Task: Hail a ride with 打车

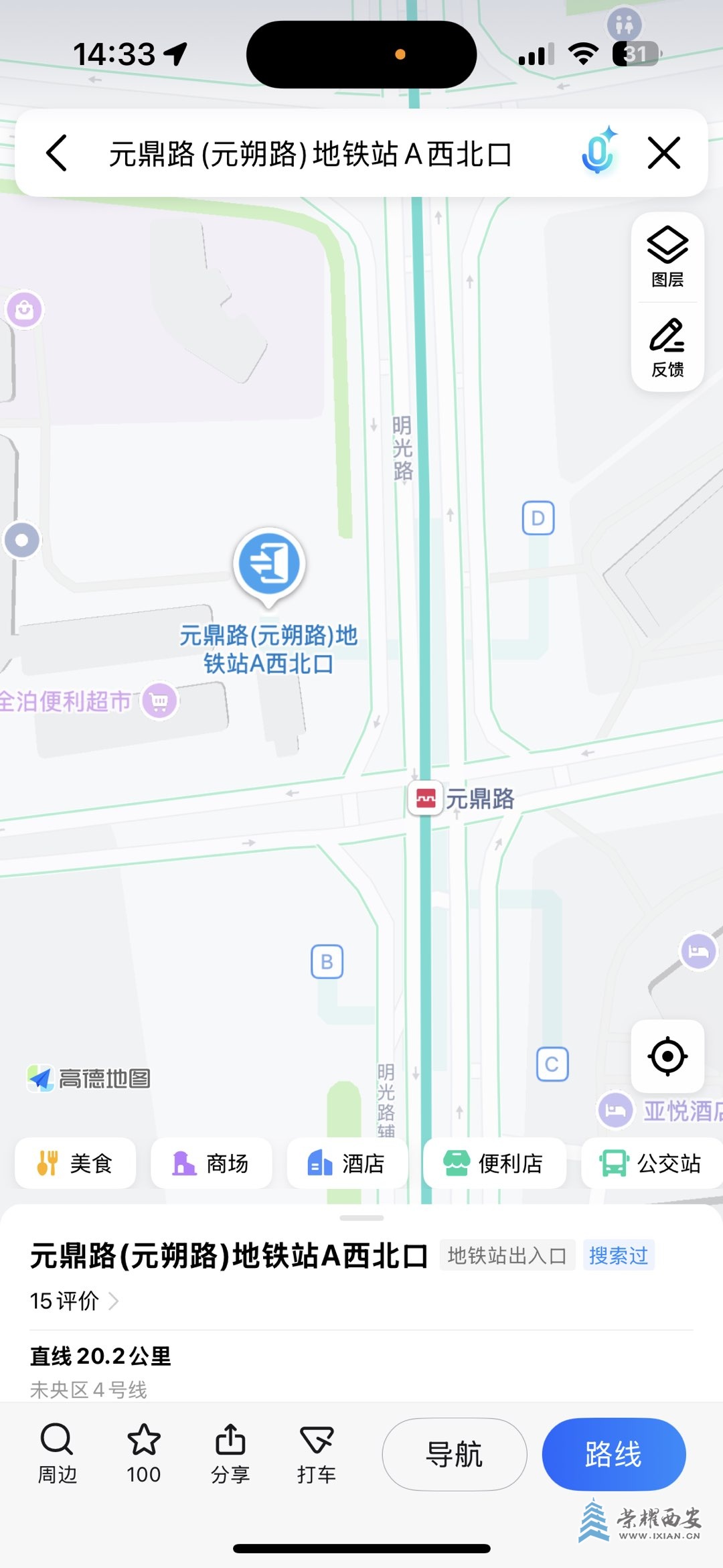Action: pos(317,1453)
